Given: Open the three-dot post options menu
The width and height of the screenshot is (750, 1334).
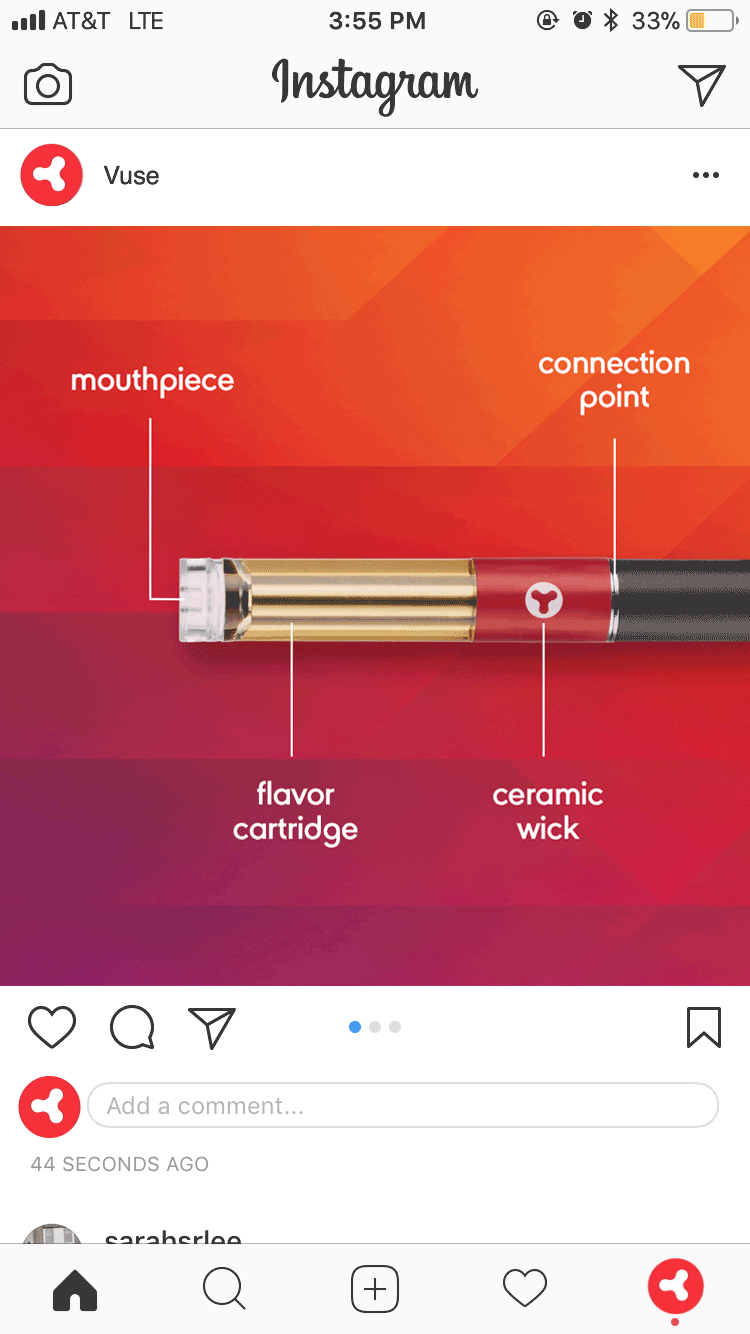Looking at the screenshot, I should pos(705,176).
